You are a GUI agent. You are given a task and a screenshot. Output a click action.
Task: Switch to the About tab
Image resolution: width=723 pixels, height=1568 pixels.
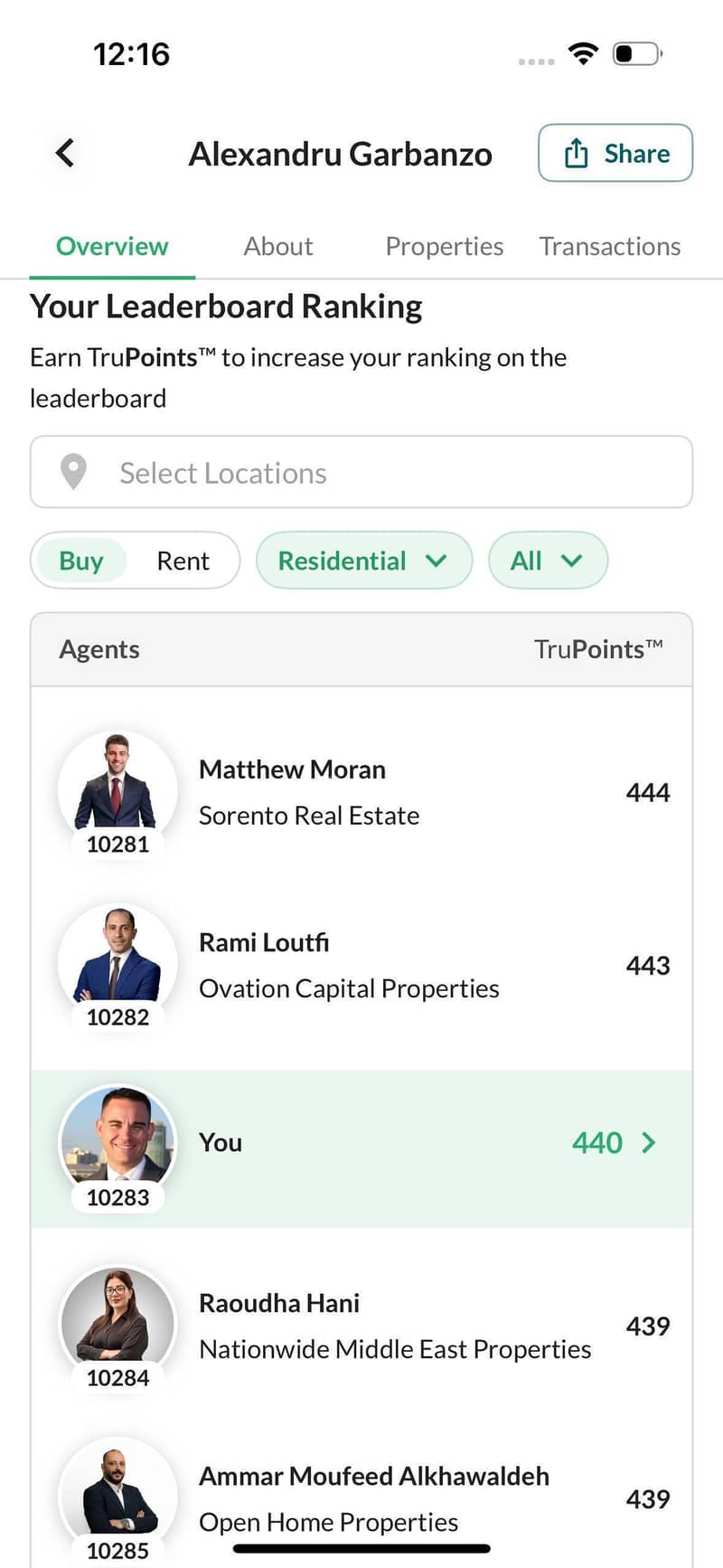[x=278, y=246]
